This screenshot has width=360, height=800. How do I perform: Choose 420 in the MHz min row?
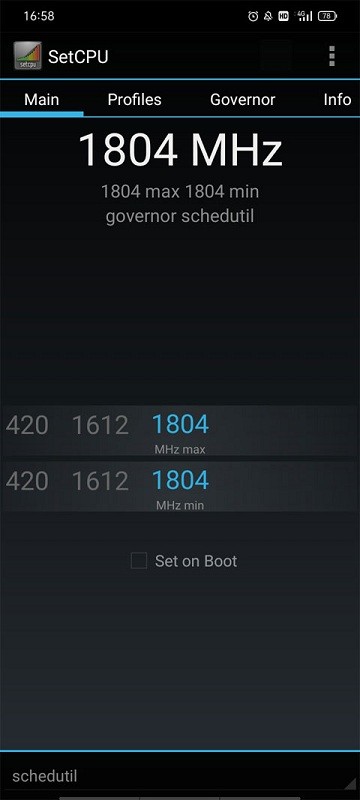click(27, 481)
